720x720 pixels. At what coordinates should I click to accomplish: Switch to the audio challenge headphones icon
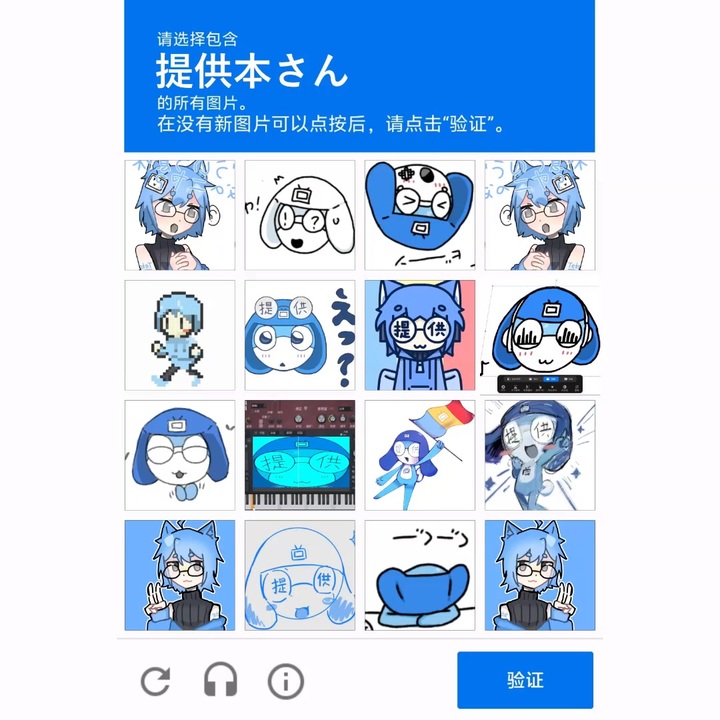click(x=220, y=682)
